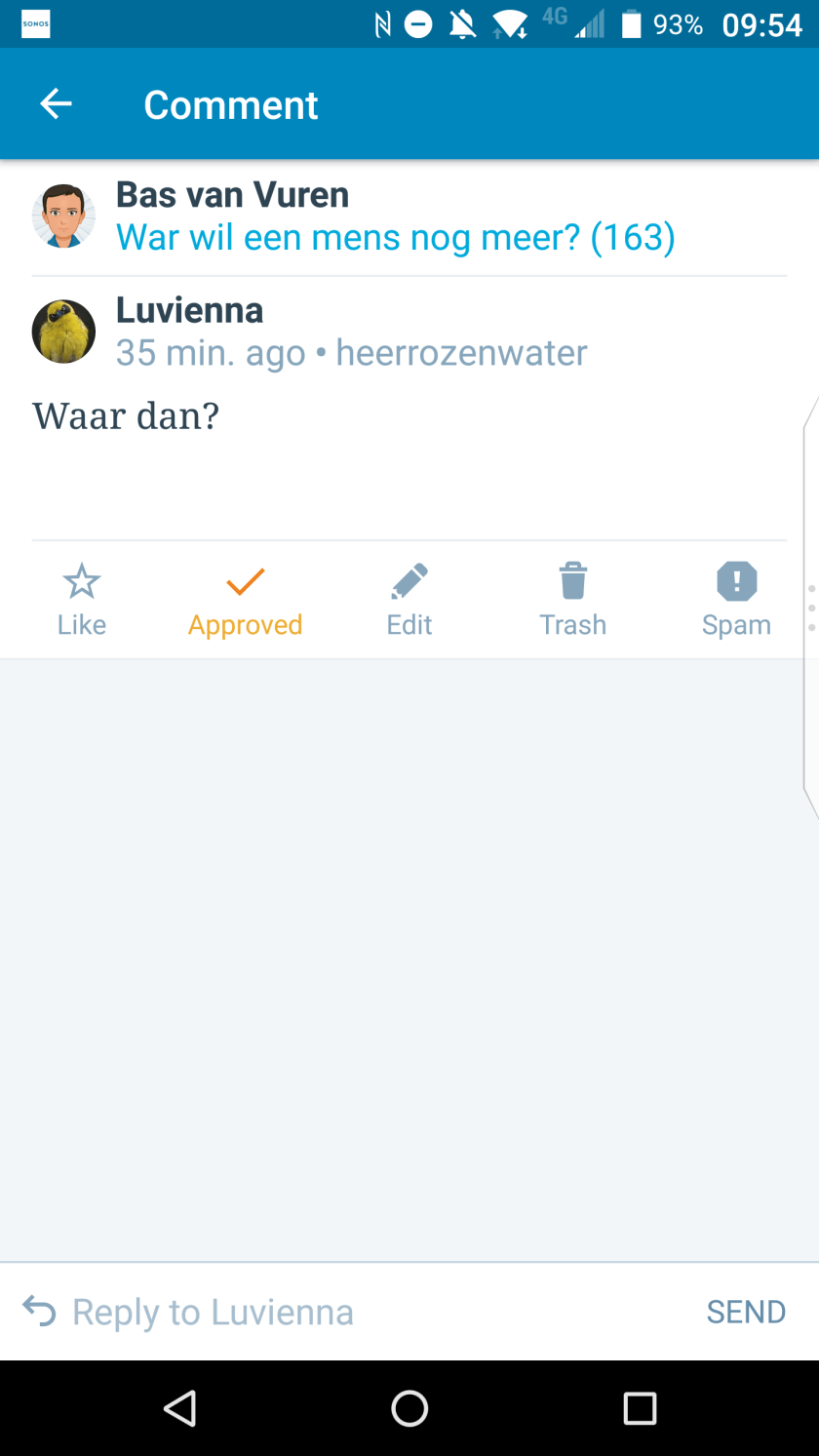This screenshot has height=1456, width=819.
Task: Open the heerrozenwater link
Action: [461, 353]
